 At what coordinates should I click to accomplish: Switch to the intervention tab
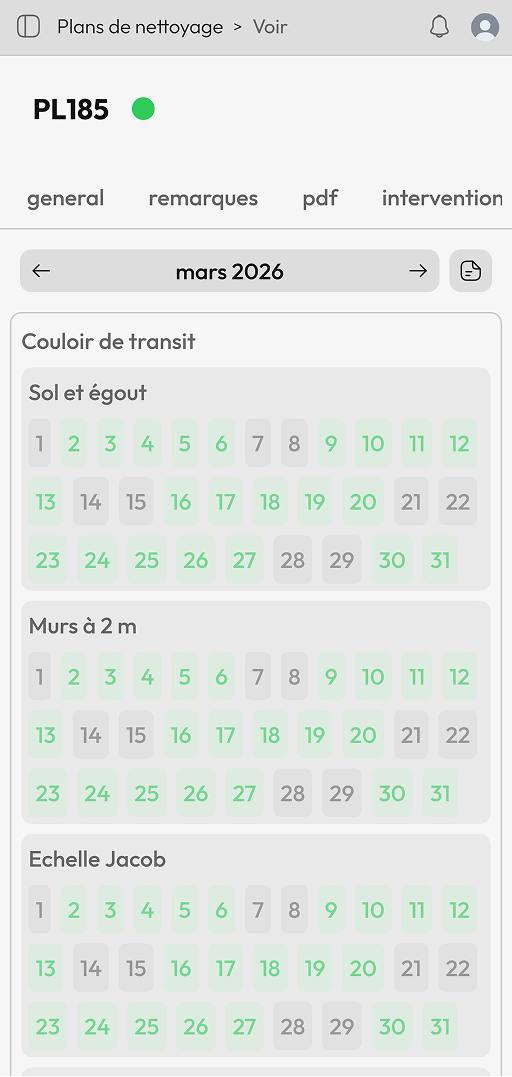click(x=443, y=198)
